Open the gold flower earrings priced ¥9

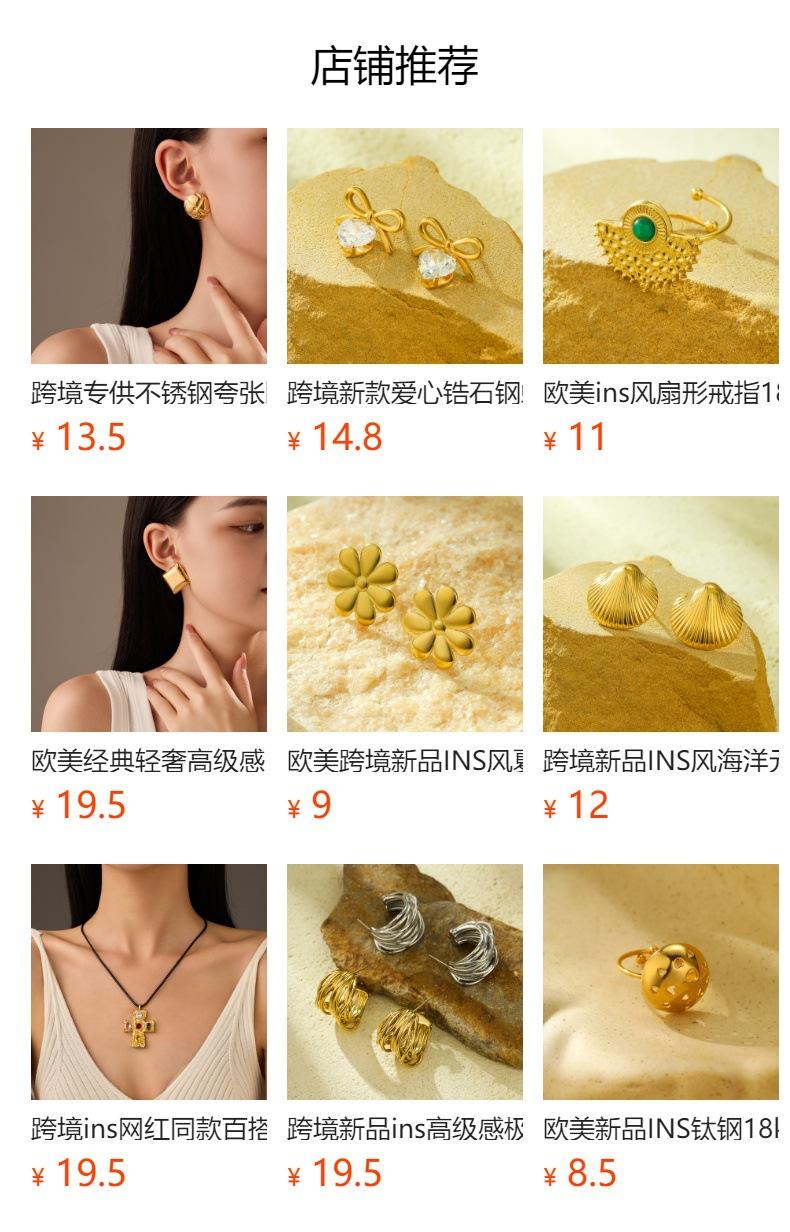405,614
